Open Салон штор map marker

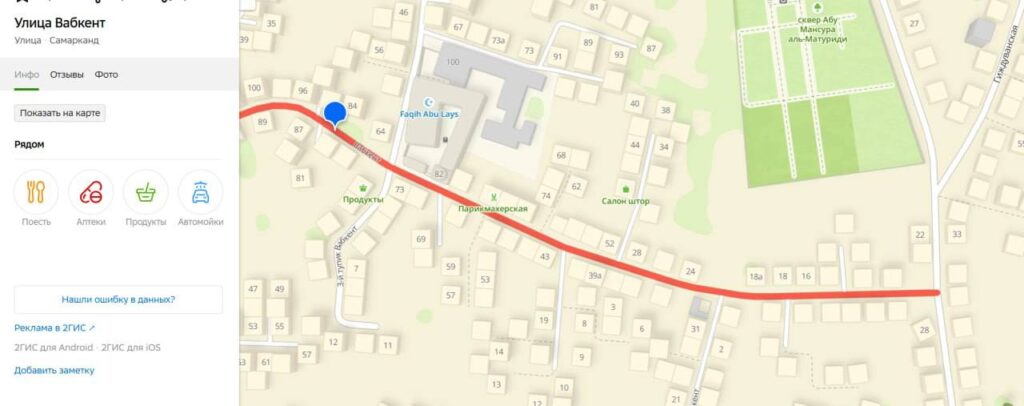(626, 188)
